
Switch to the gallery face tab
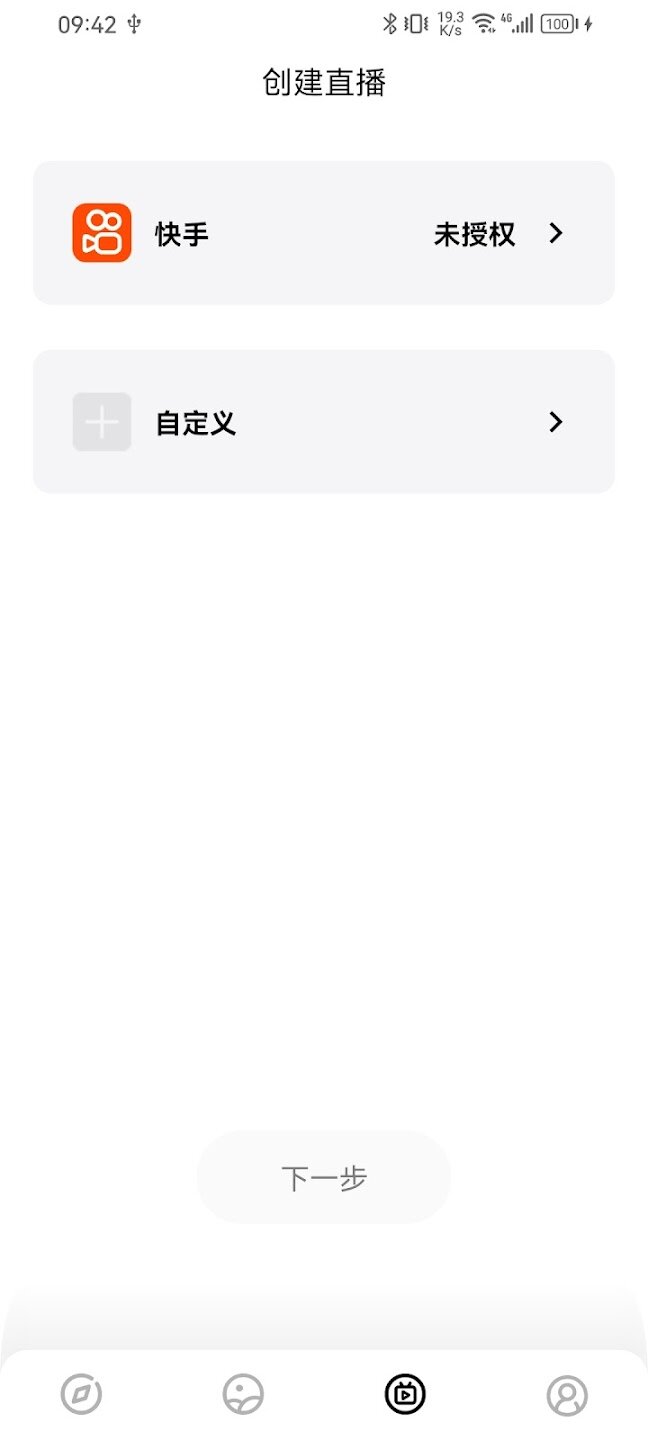[243, 1394]
